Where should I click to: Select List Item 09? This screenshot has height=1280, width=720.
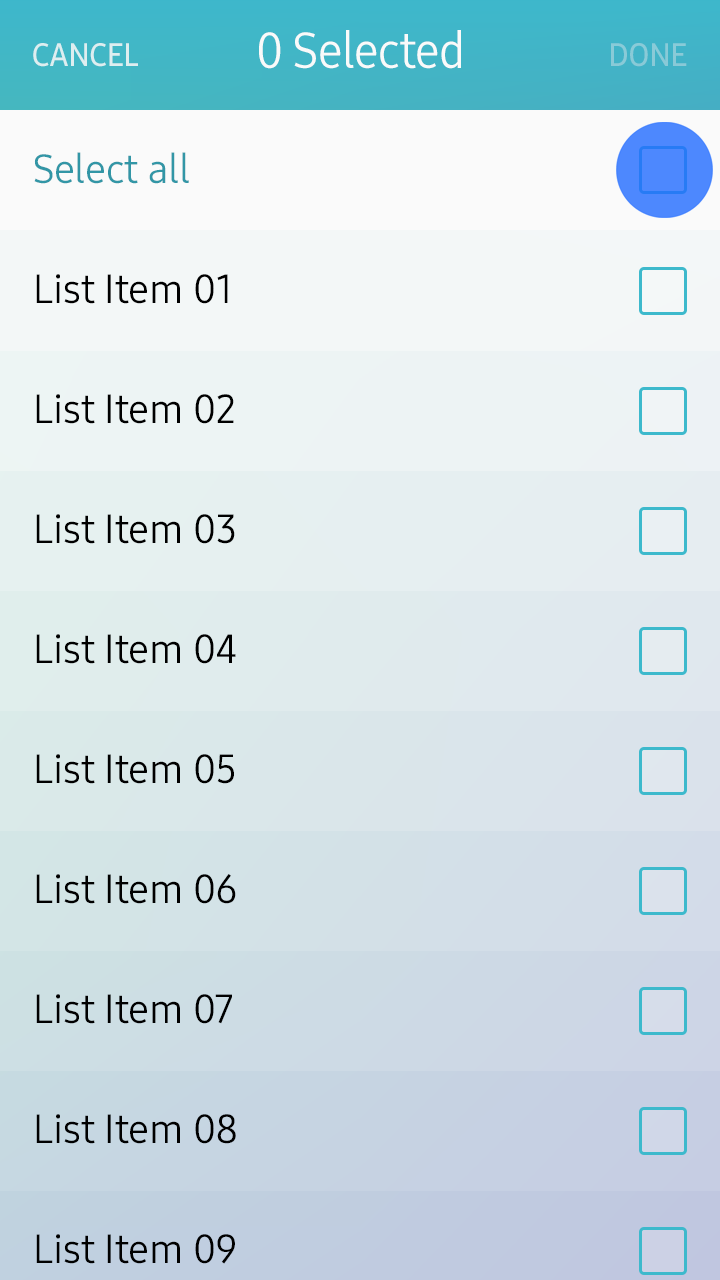click(x=663, y=1251)
